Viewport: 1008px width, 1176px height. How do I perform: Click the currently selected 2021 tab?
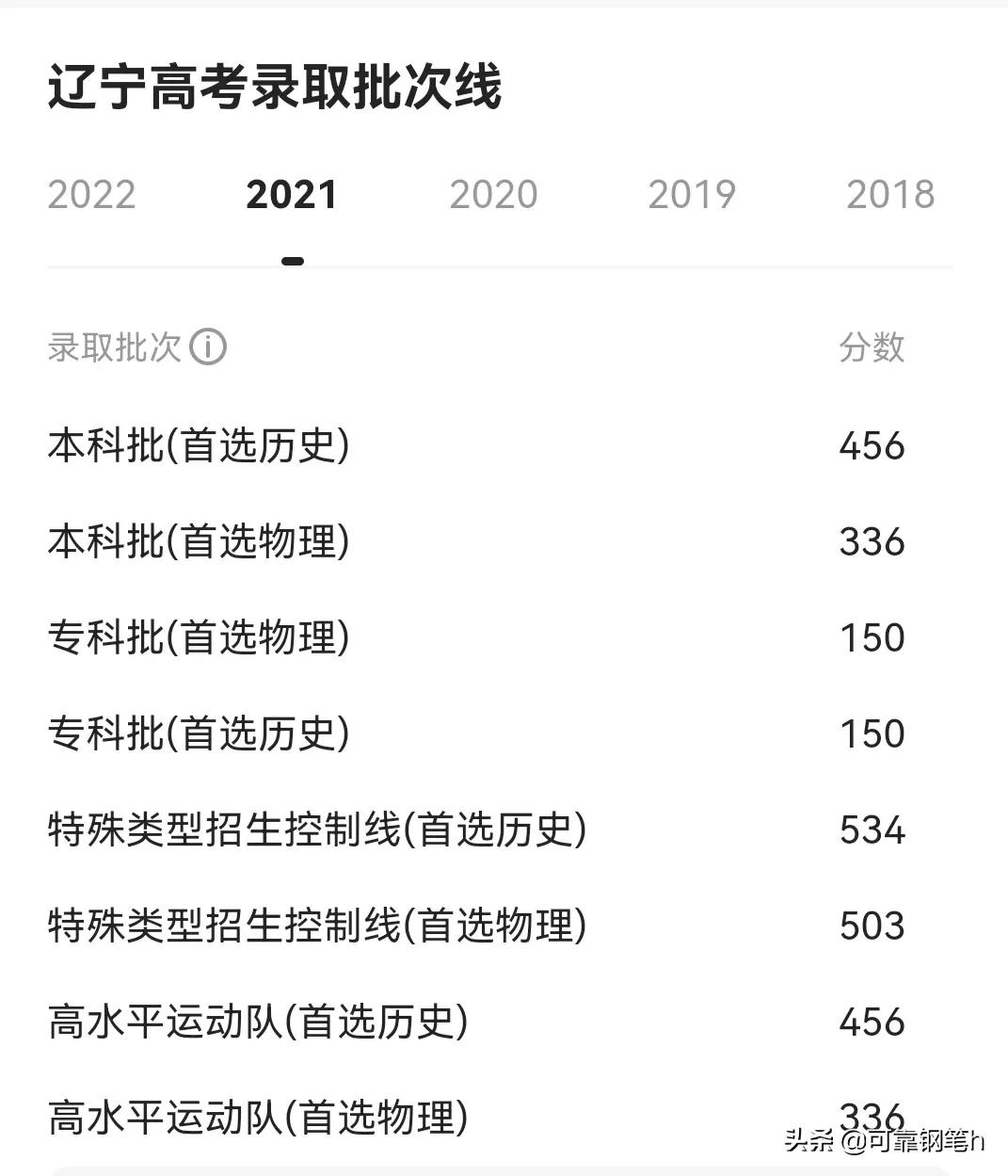coord(292,195)
